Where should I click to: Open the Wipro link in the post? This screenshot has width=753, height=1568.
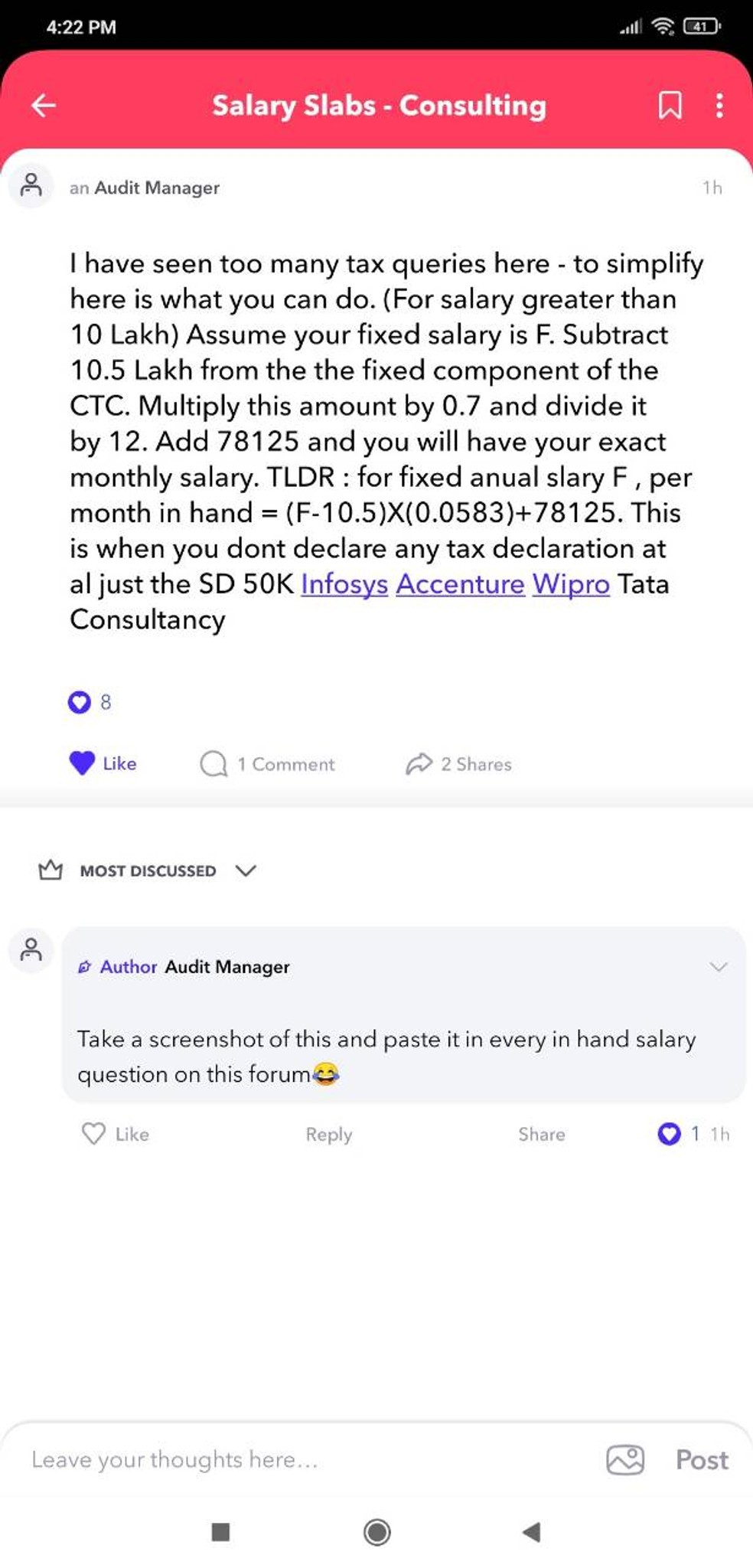[571, 584]
